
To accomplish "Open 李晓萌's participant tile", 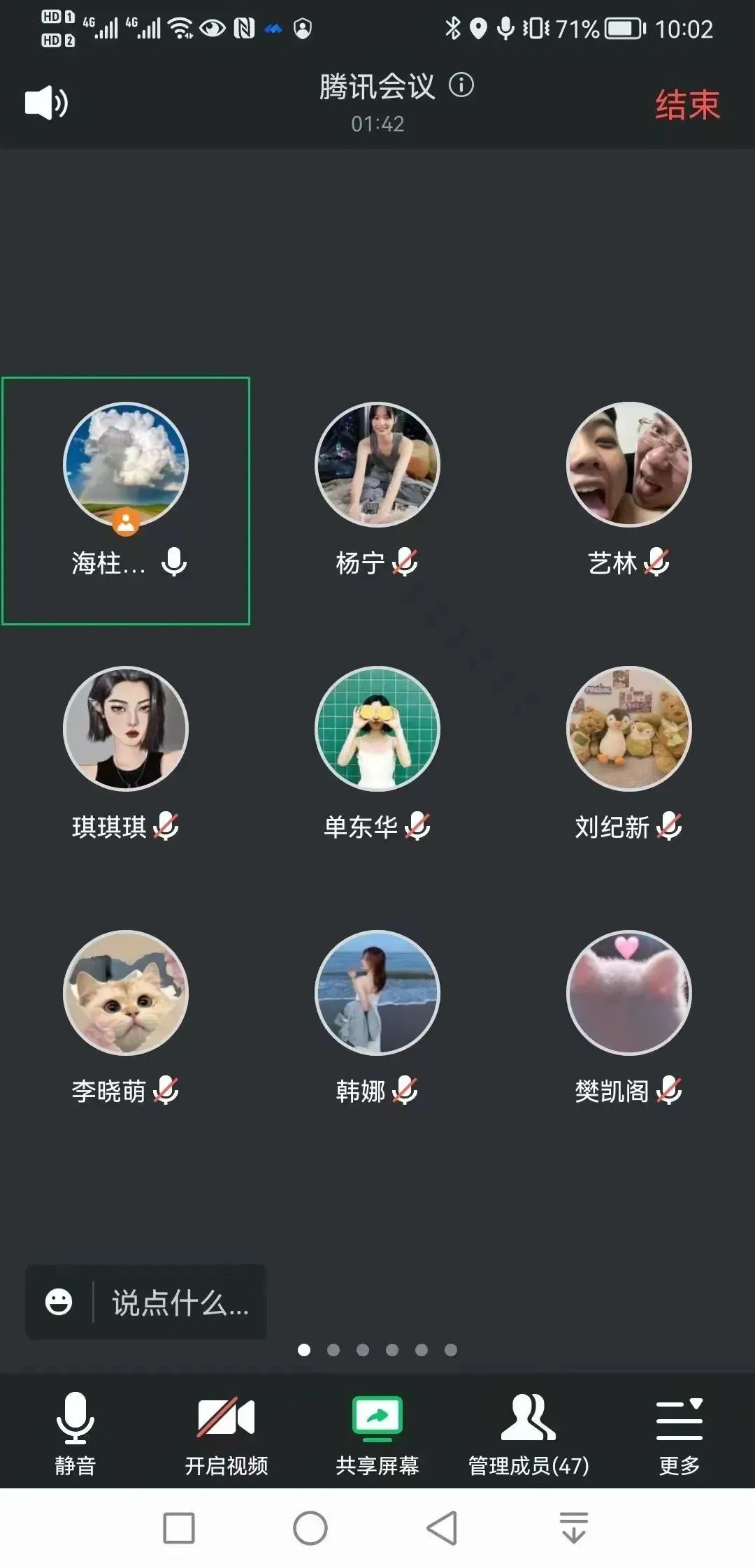I will click(x=126, y=1015).
